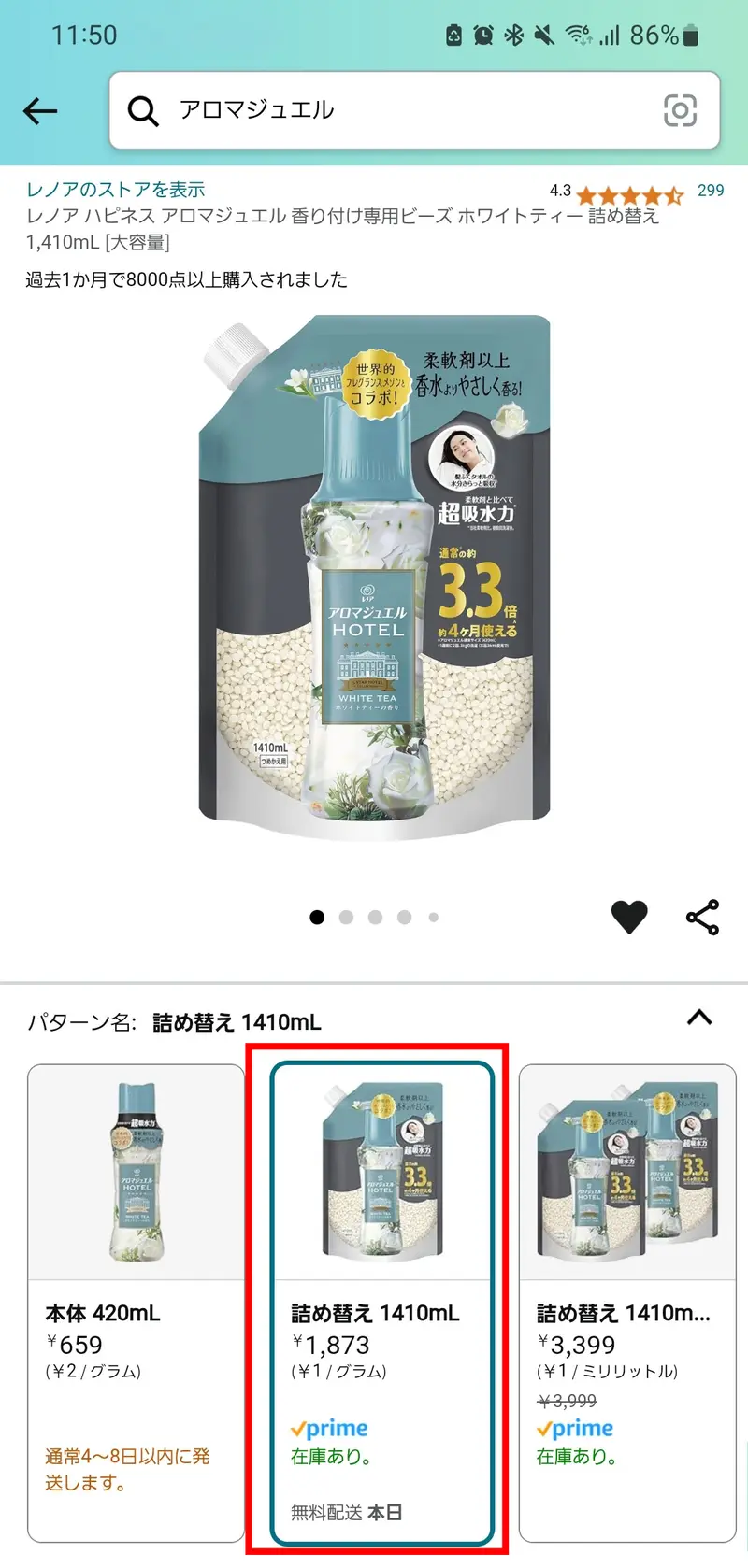Image resolution: width=748 pixels, height=1568 pixels.
Task: Select the 本体 420mL option
Action: (136, 1304)
